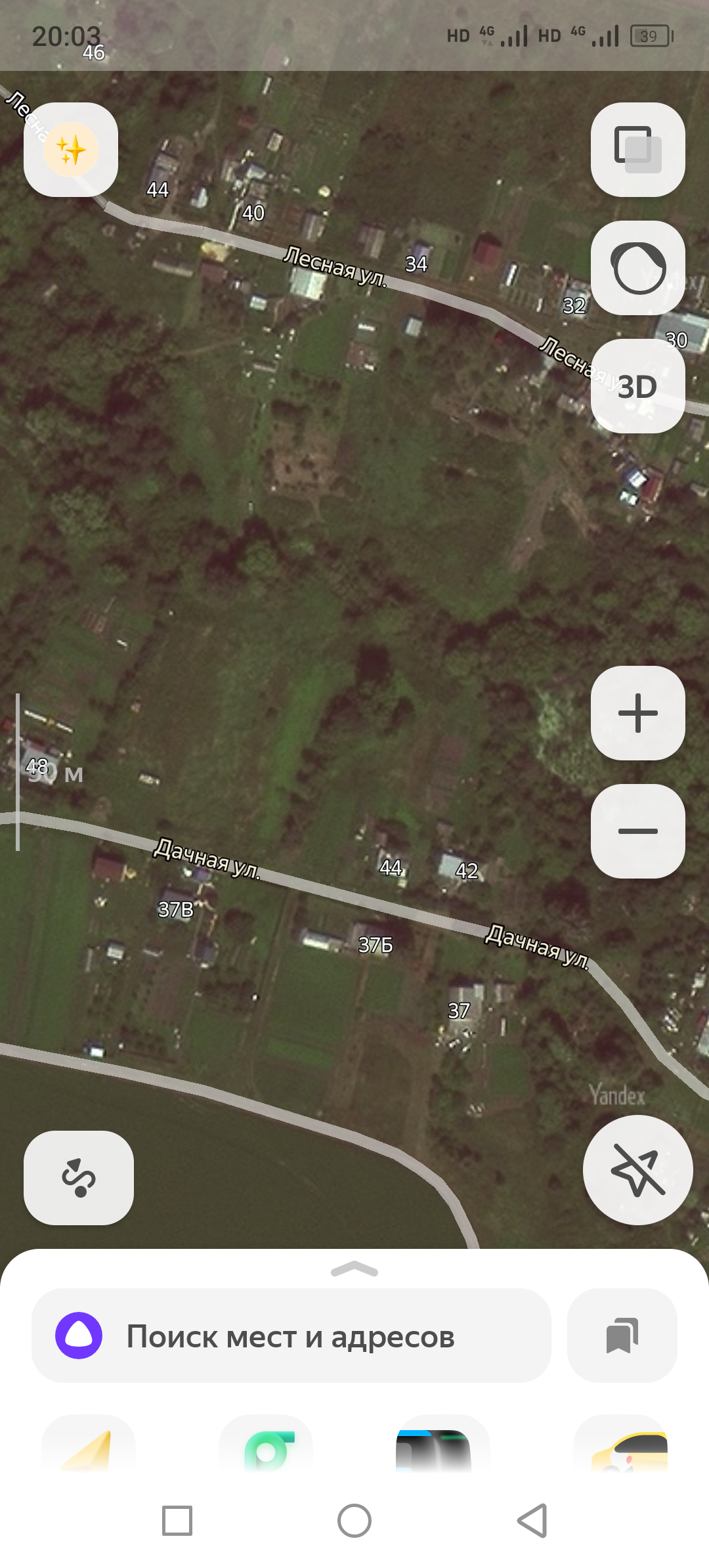
Task: Expand the bottom panel with the chevron
Action: [354, 1269]
